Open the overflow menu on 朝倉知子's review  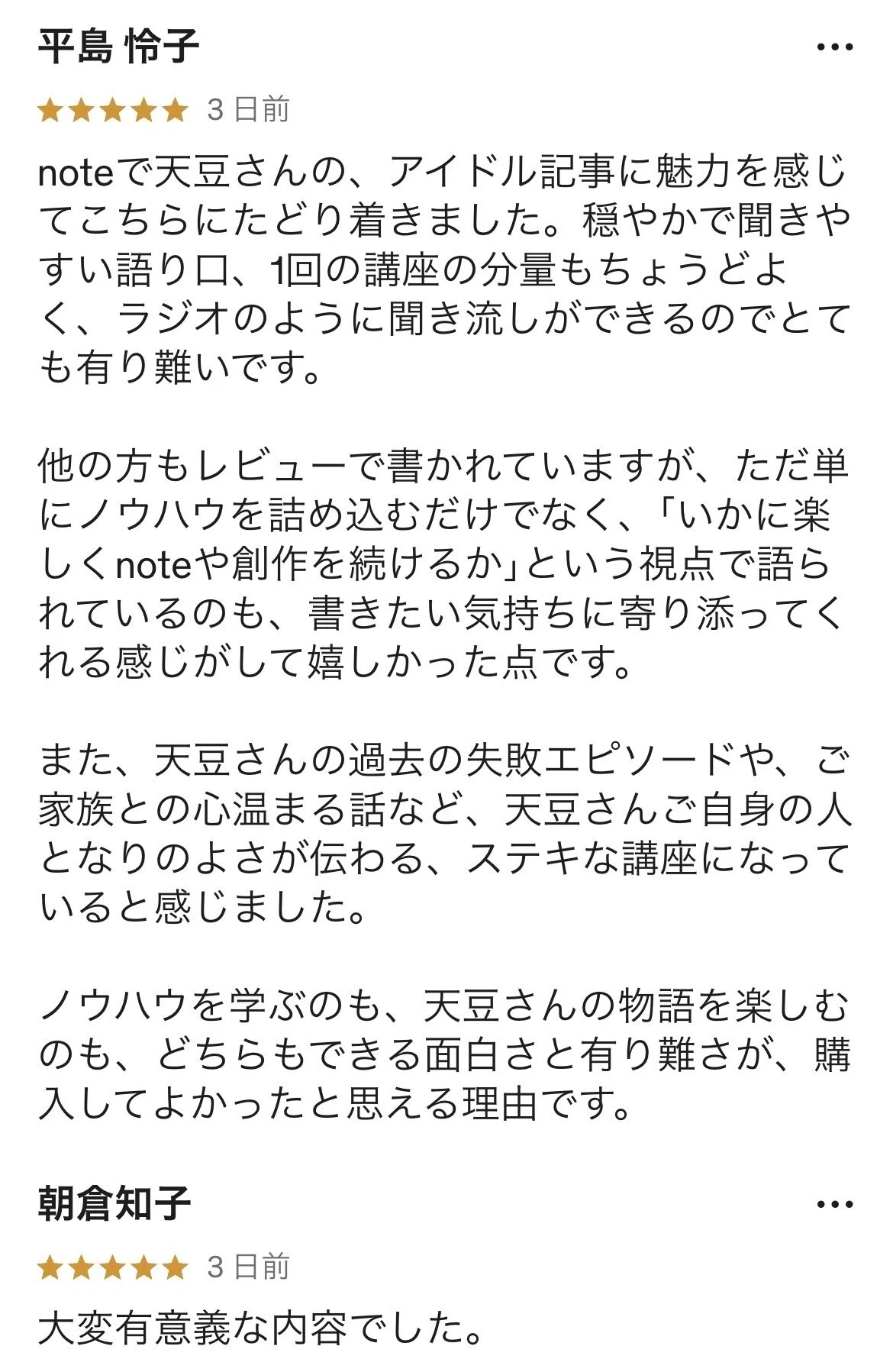[834, 1205]
